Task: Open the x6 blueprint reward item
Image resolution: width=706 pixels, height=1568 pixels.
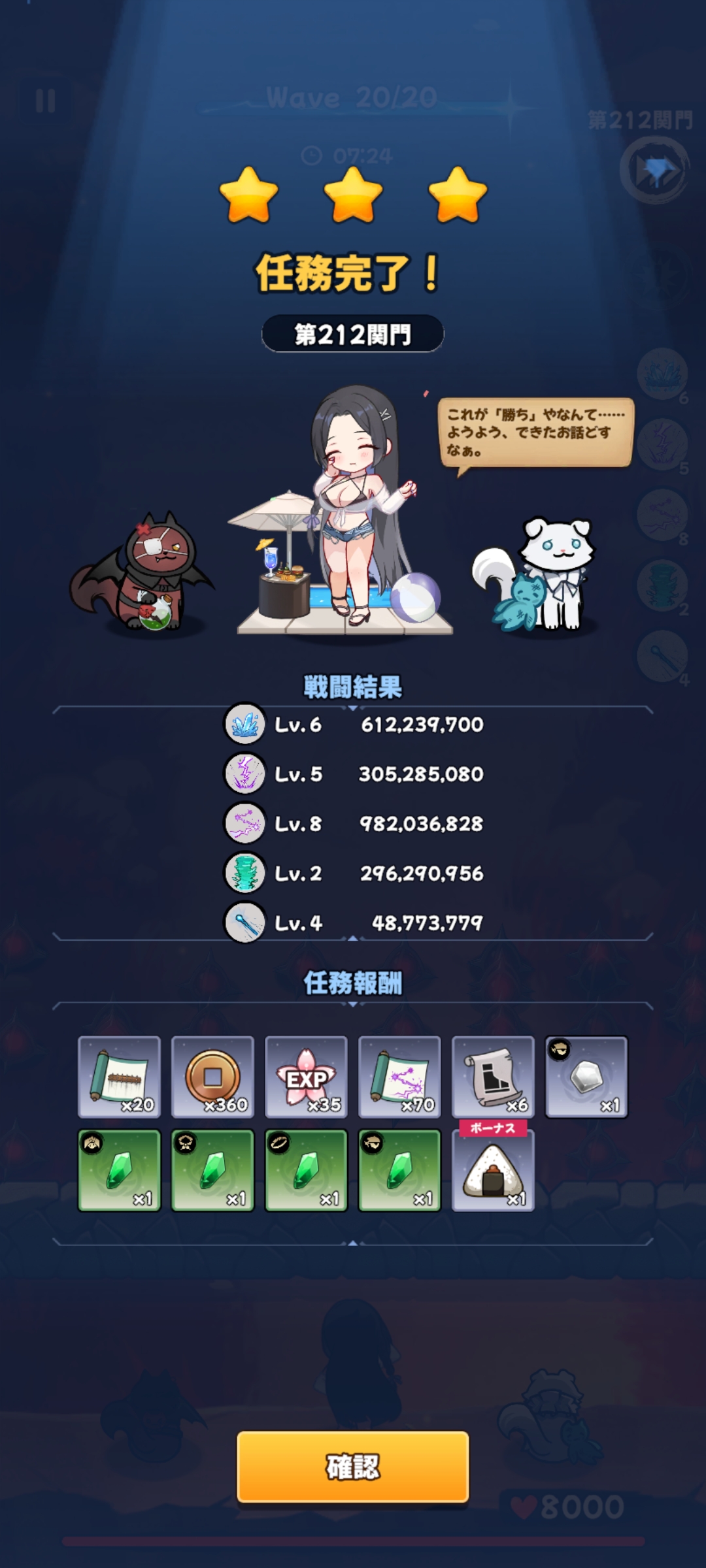Action: [493, 1077]
